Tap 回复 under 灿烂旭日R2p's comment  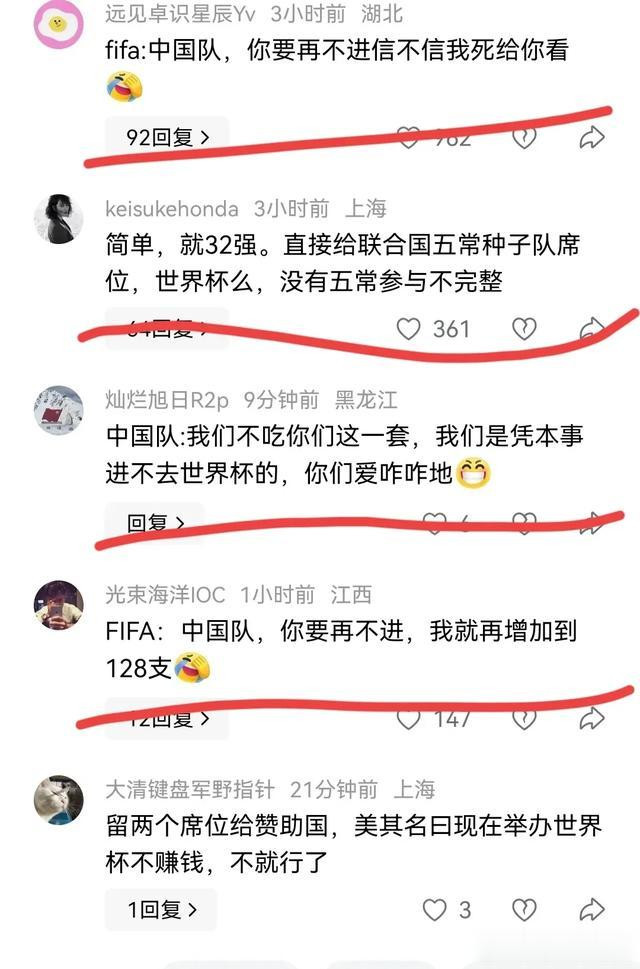(155, 522)
